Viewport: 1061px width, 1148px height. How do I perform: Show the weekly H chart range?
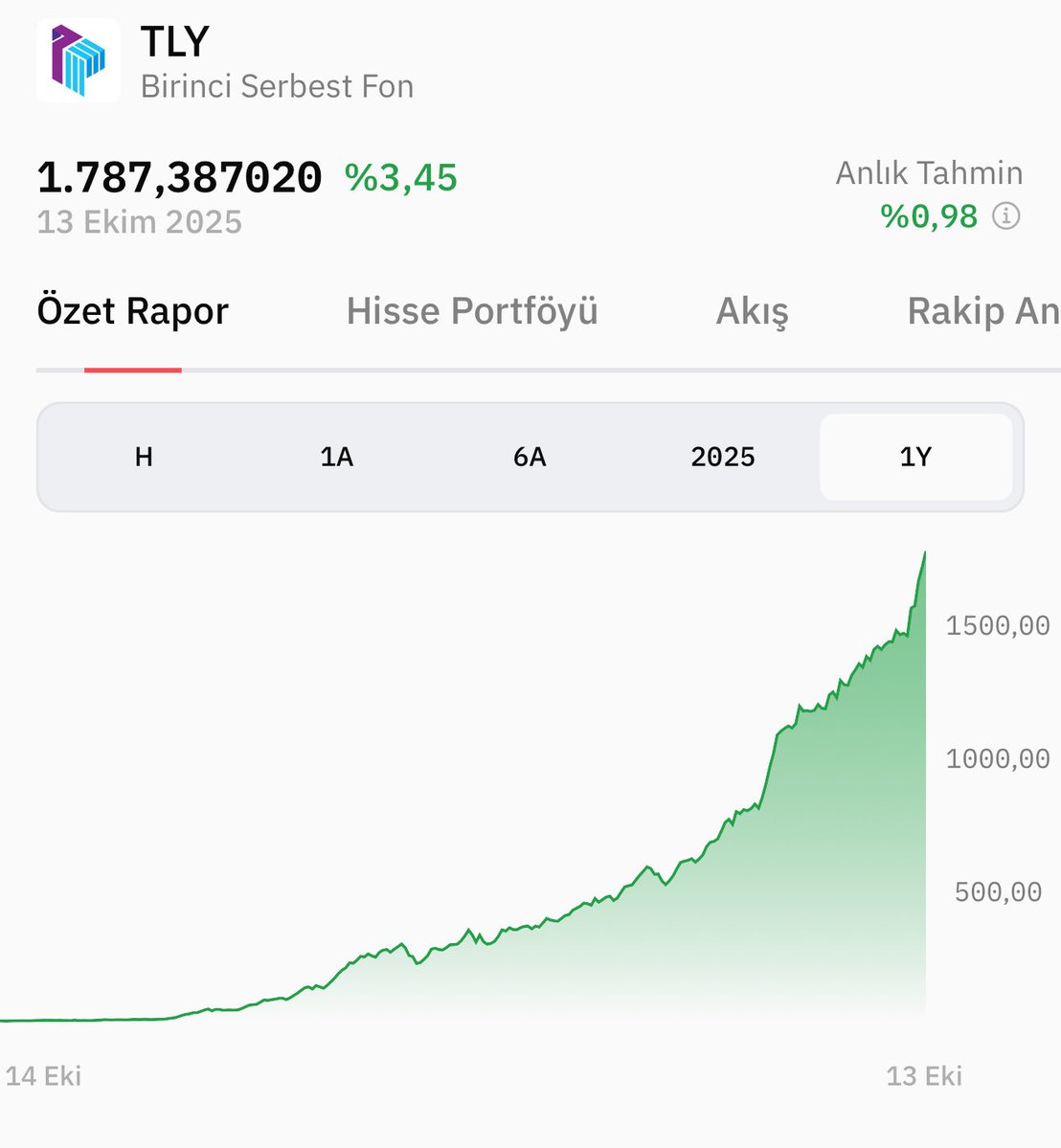144,457
